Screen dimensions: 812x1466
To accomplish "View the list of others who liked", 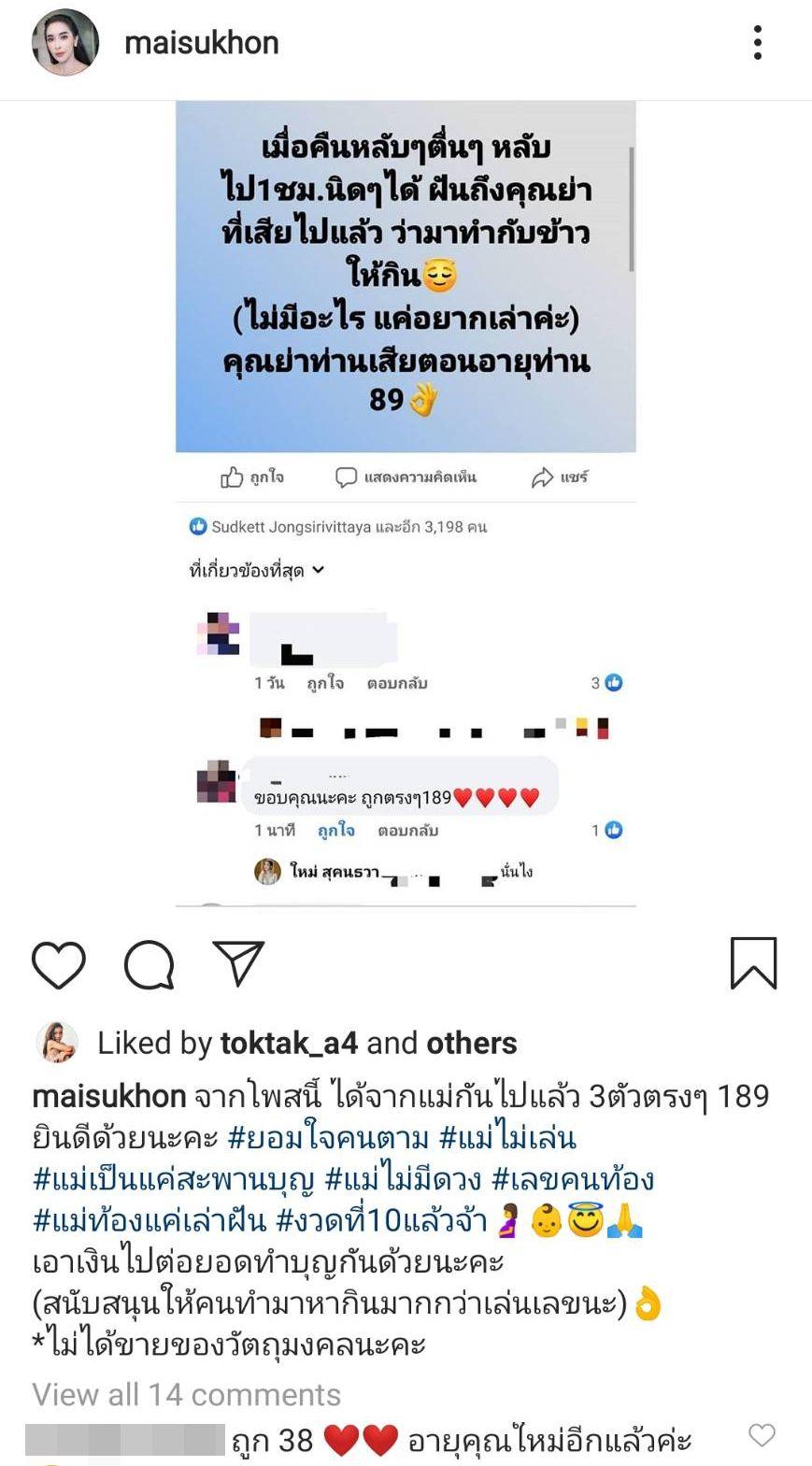I will coord(472,1043).
